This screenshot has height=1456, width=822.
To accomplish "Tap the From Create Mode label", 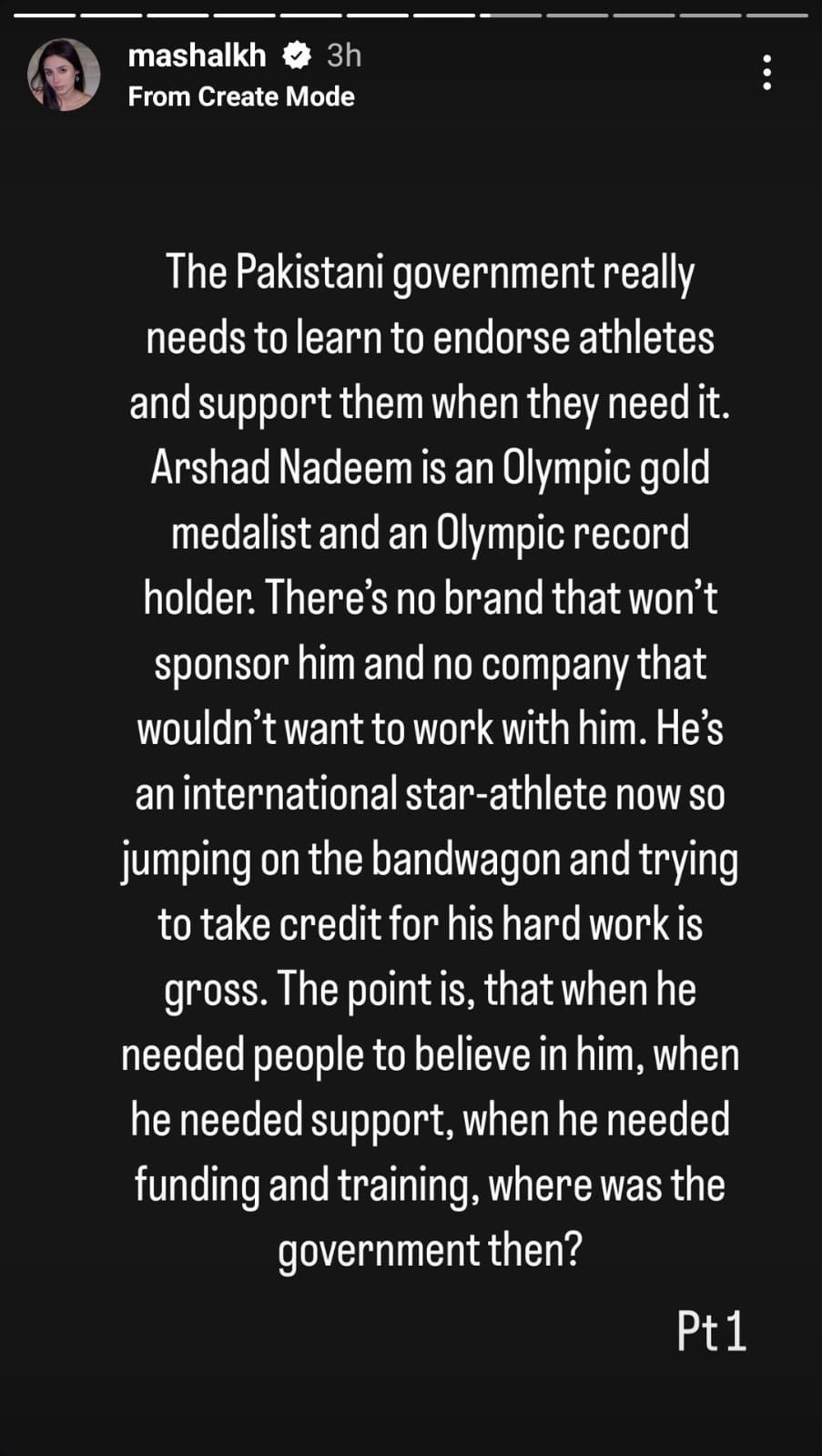I will tap(241, 97).
